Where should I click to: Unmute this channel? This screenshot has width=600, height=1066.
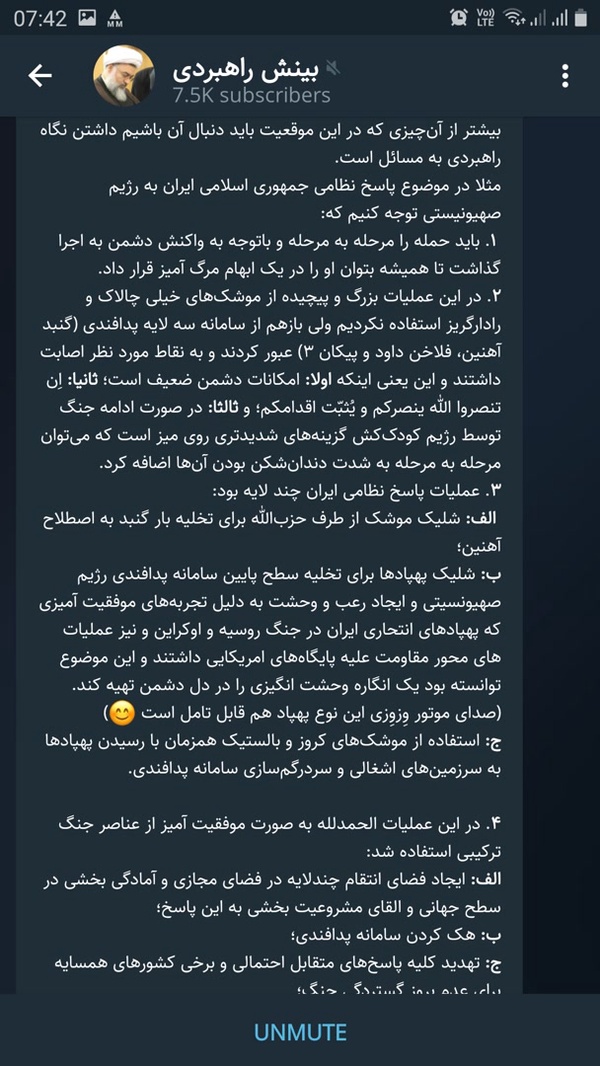coord(300,1032)
